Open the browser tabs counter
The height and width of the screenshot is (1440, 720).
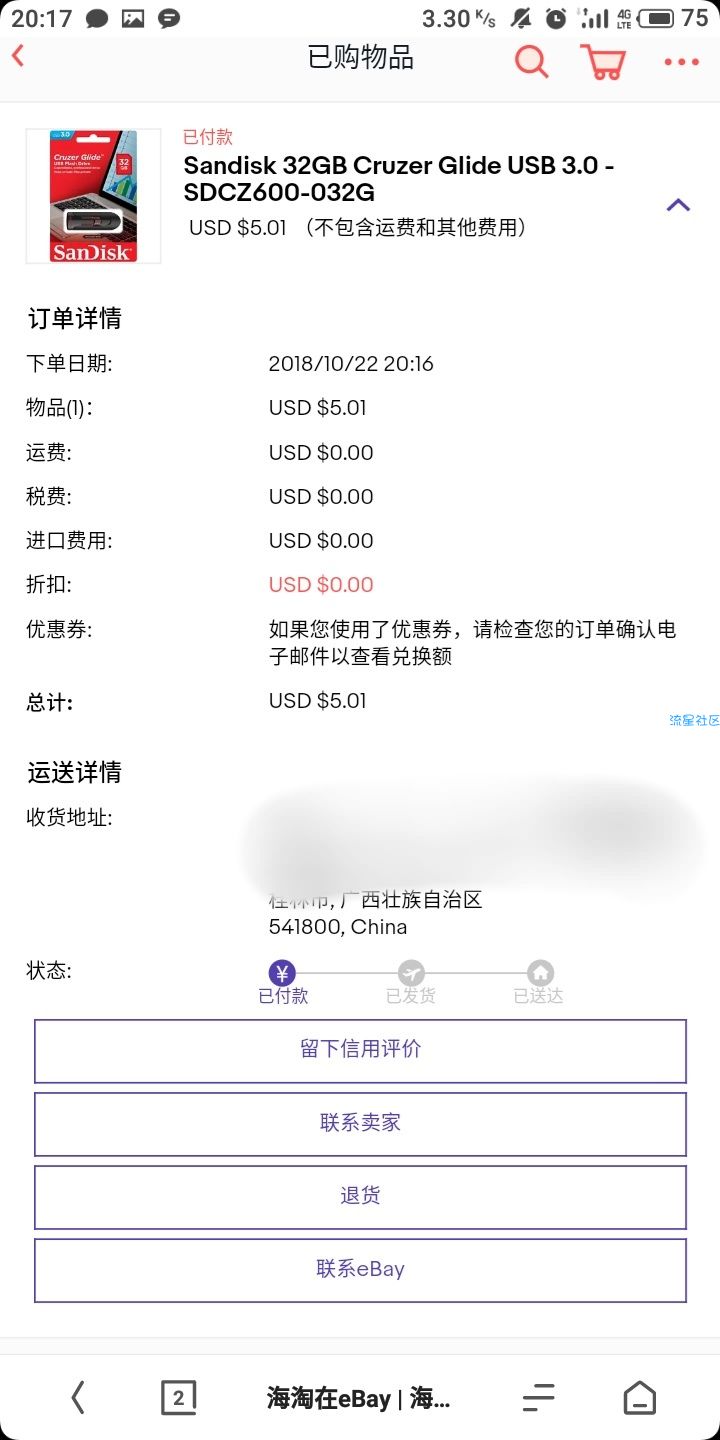pyautogui.click(x=178, y=1397)
